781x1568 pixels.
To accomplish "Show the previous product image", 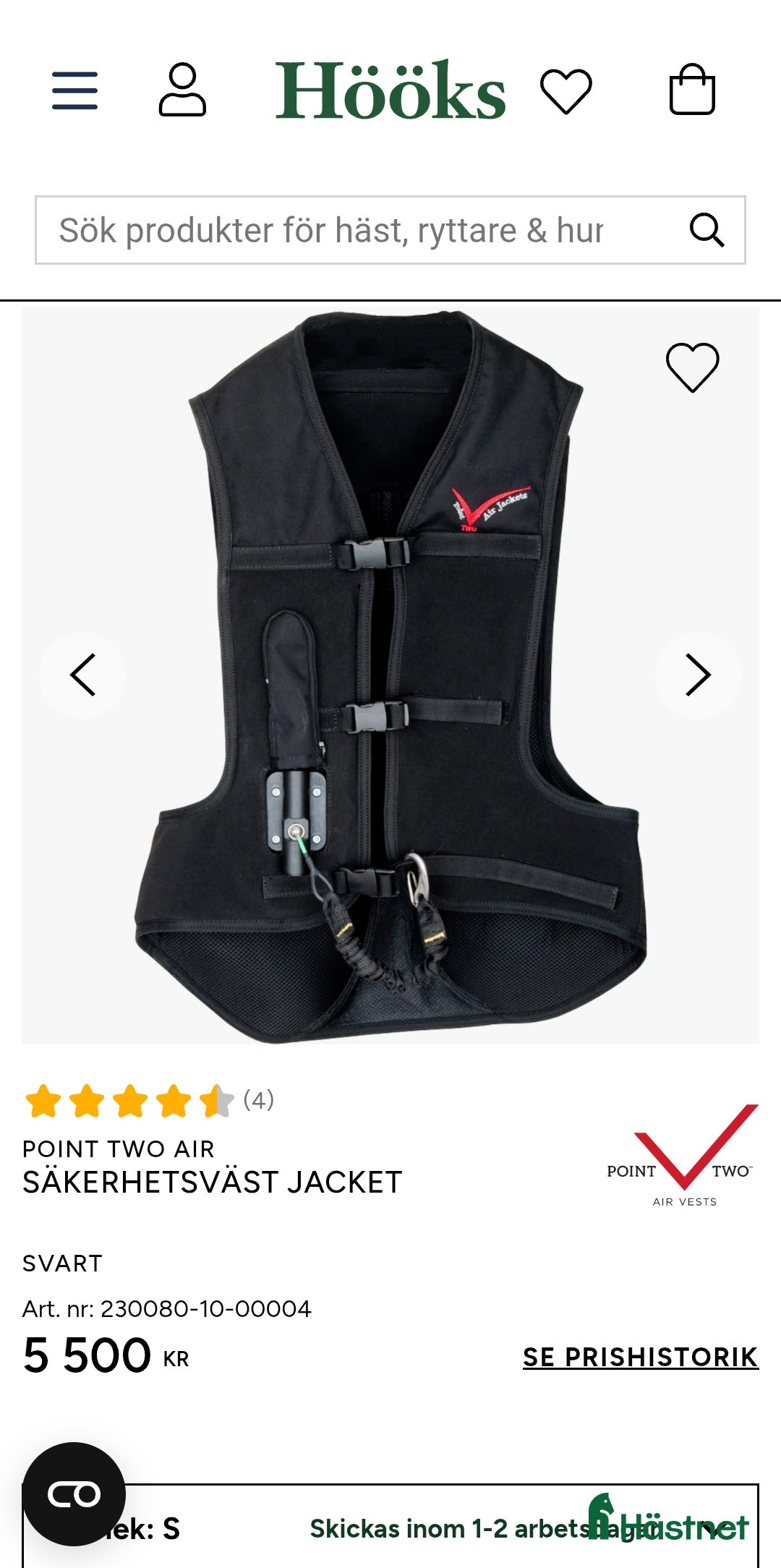I will click(82, 675).
